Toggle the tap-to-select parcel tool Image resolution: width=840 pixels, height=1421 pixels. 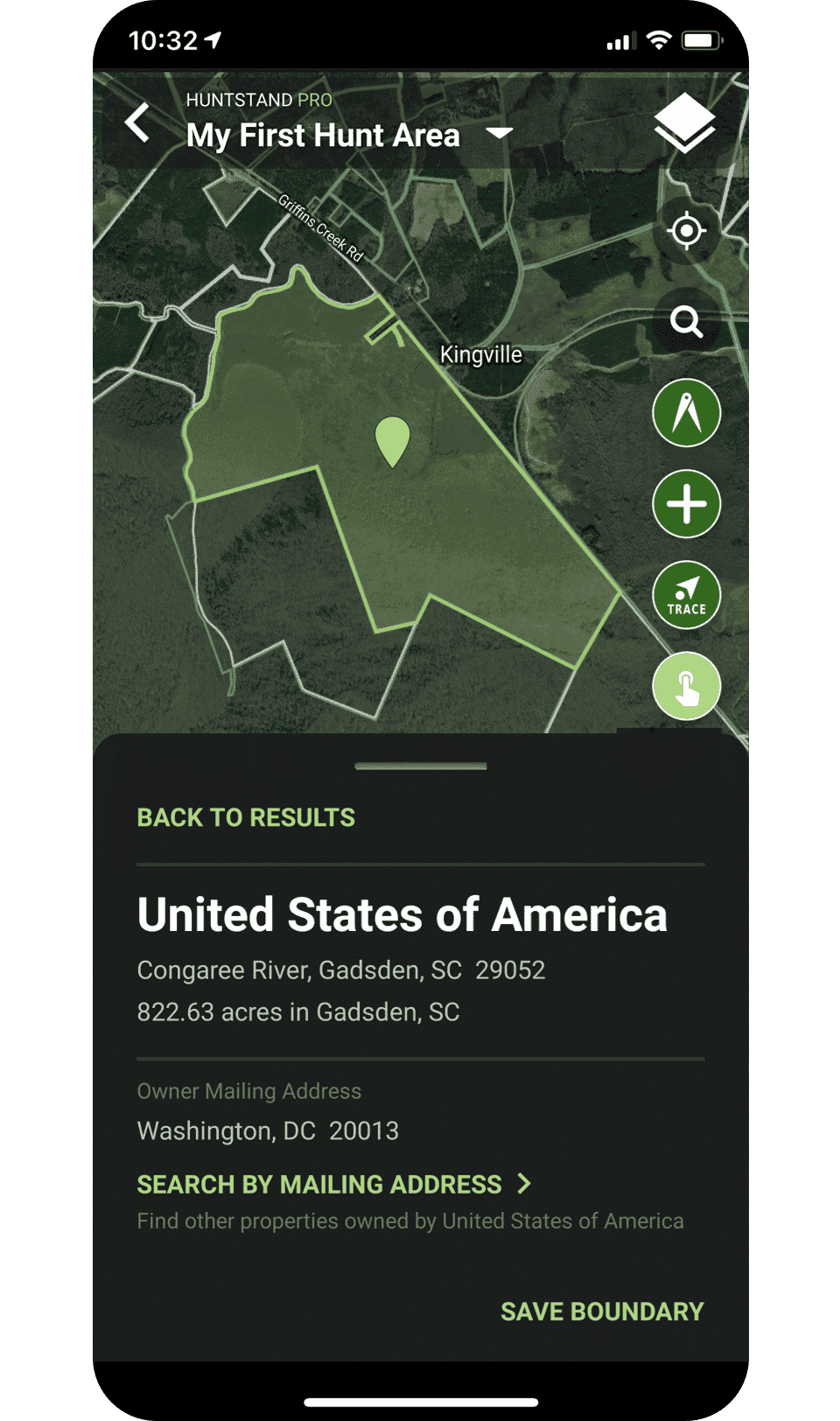[686, 686]
